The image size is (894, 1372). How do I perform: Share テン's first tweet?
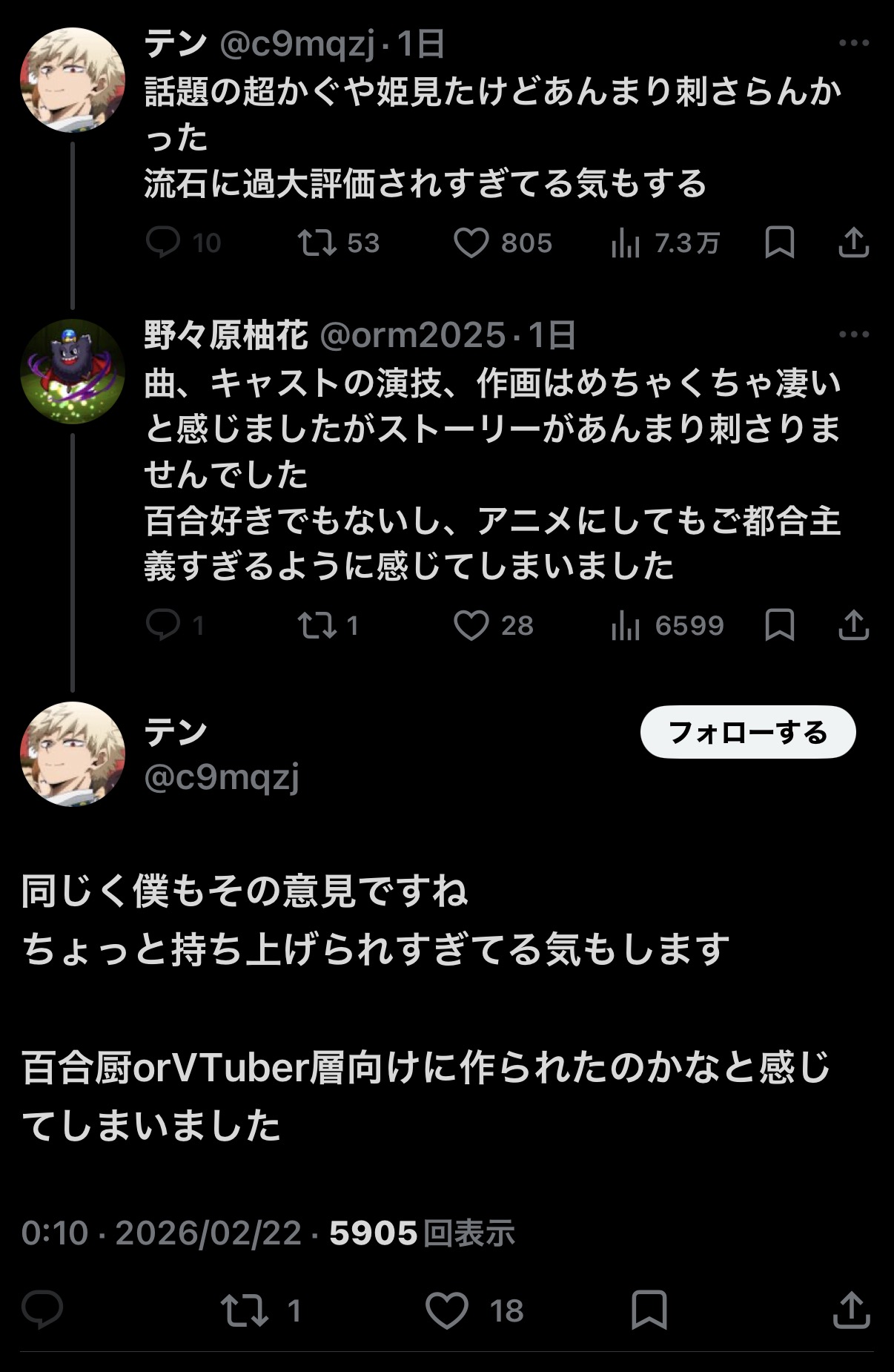[x=853, y=243]
